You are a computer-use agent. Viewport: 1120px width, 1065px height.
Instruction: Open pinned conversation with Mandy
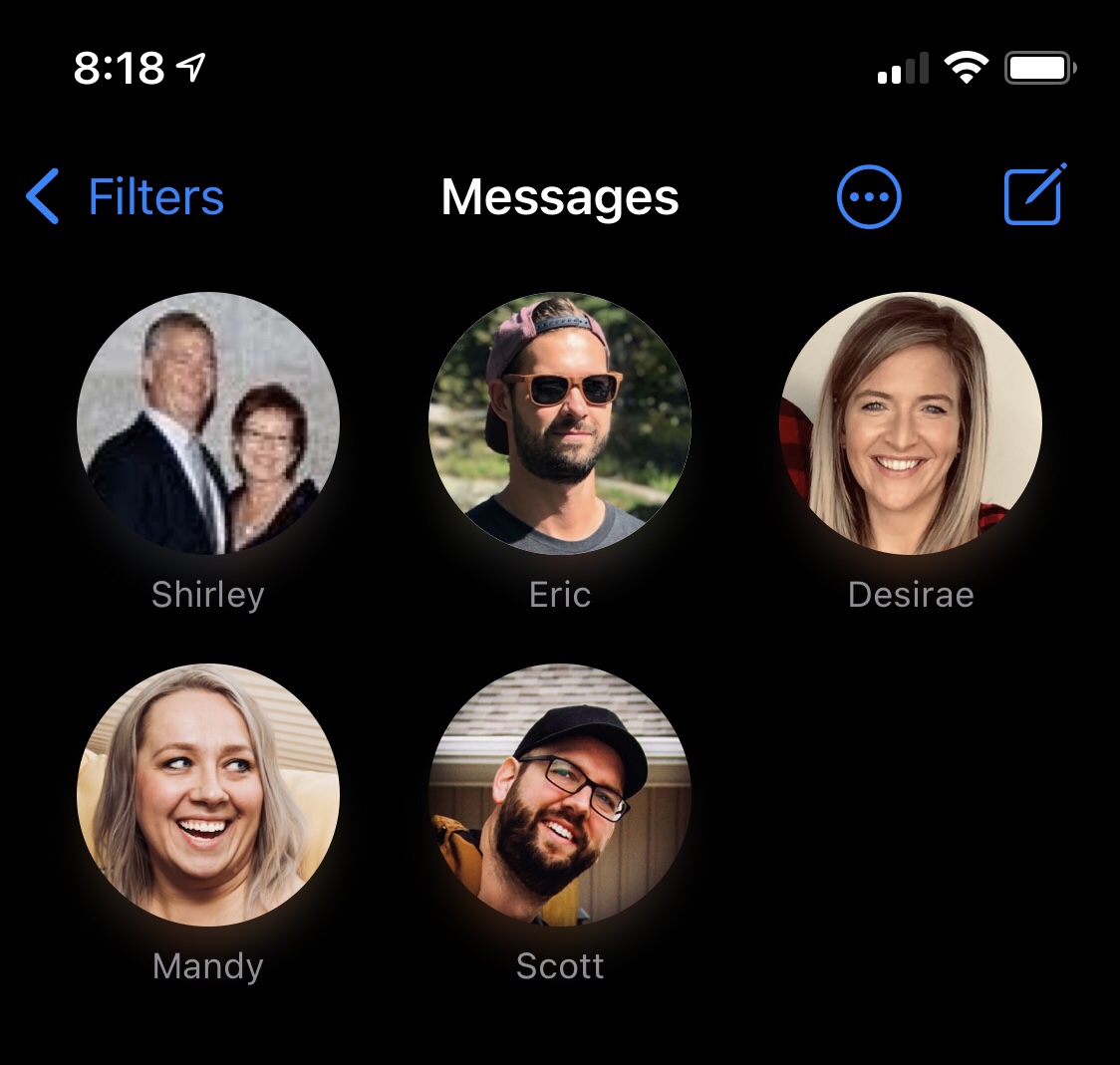[x=208, y=795]
